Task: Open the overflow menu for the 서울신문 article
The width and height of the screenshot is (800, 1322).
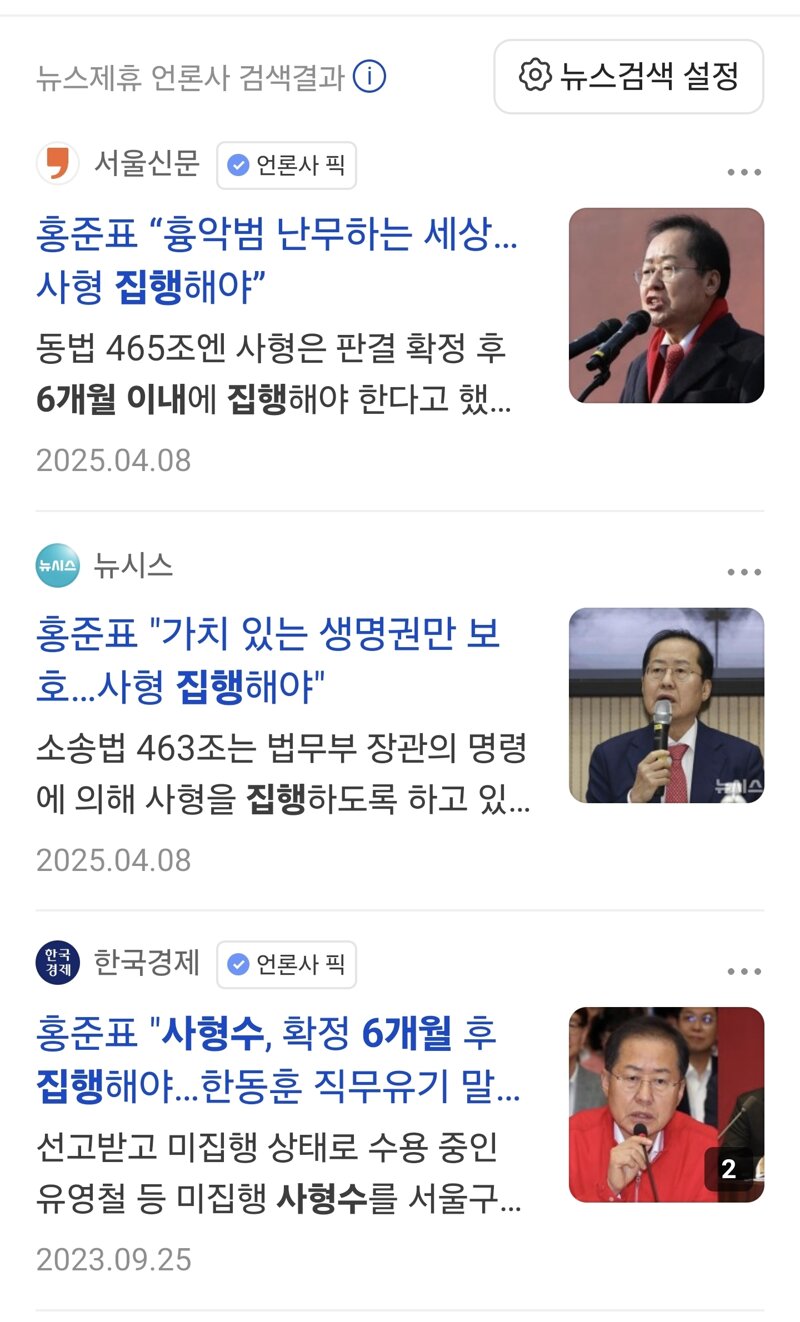Action: pos(744,173)
